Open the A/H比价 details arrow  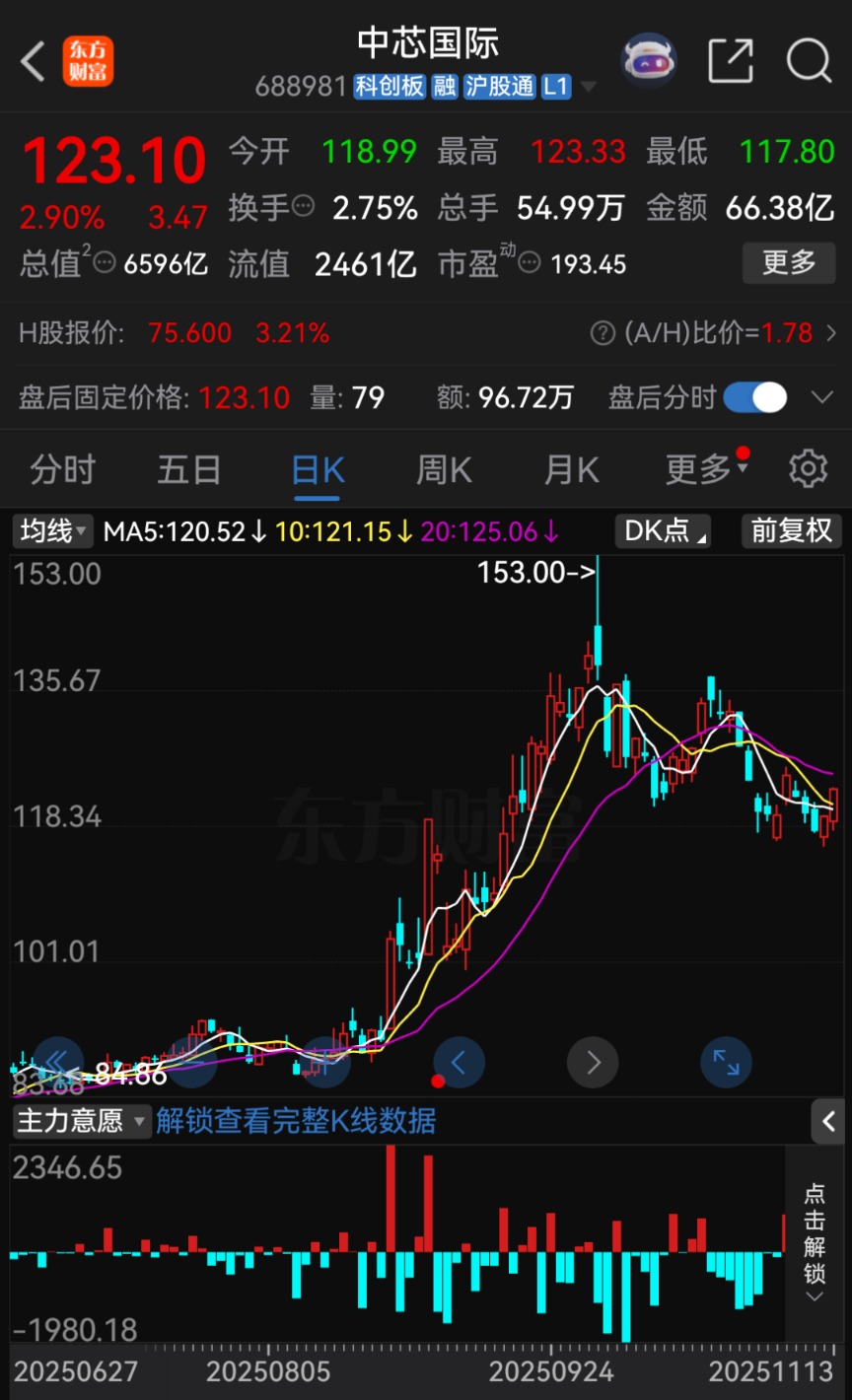click(x=831, y=333)
